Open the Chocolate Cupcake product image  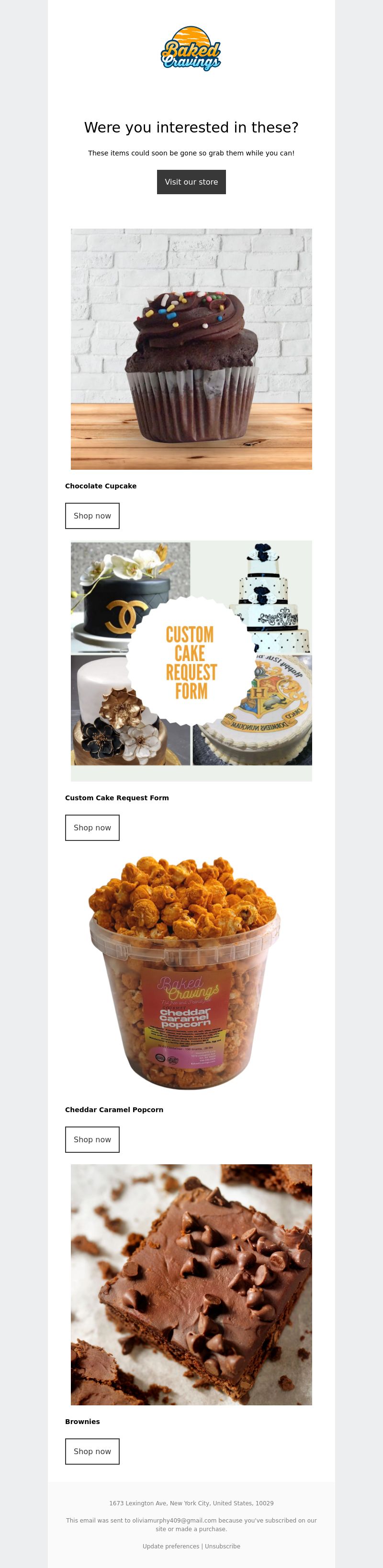point(191,349)
